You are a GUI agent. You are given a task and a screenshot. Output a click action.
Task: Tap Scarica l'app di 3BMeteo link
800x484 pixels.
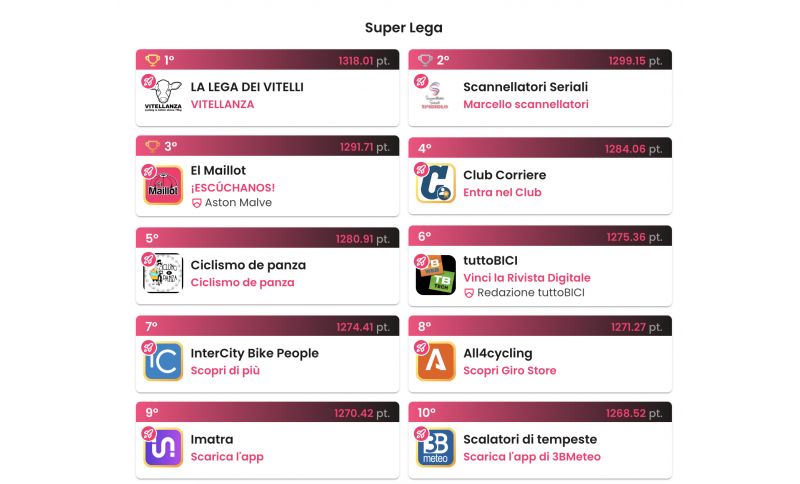point(531,457)
